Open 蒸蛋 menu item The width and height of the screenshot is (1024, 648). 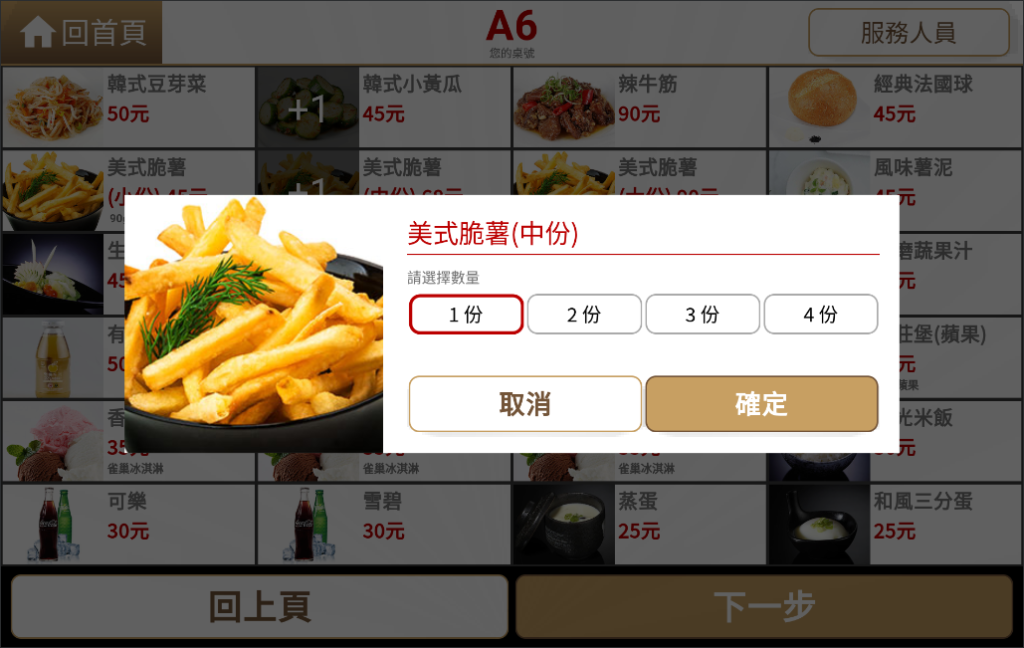(639, 523)
